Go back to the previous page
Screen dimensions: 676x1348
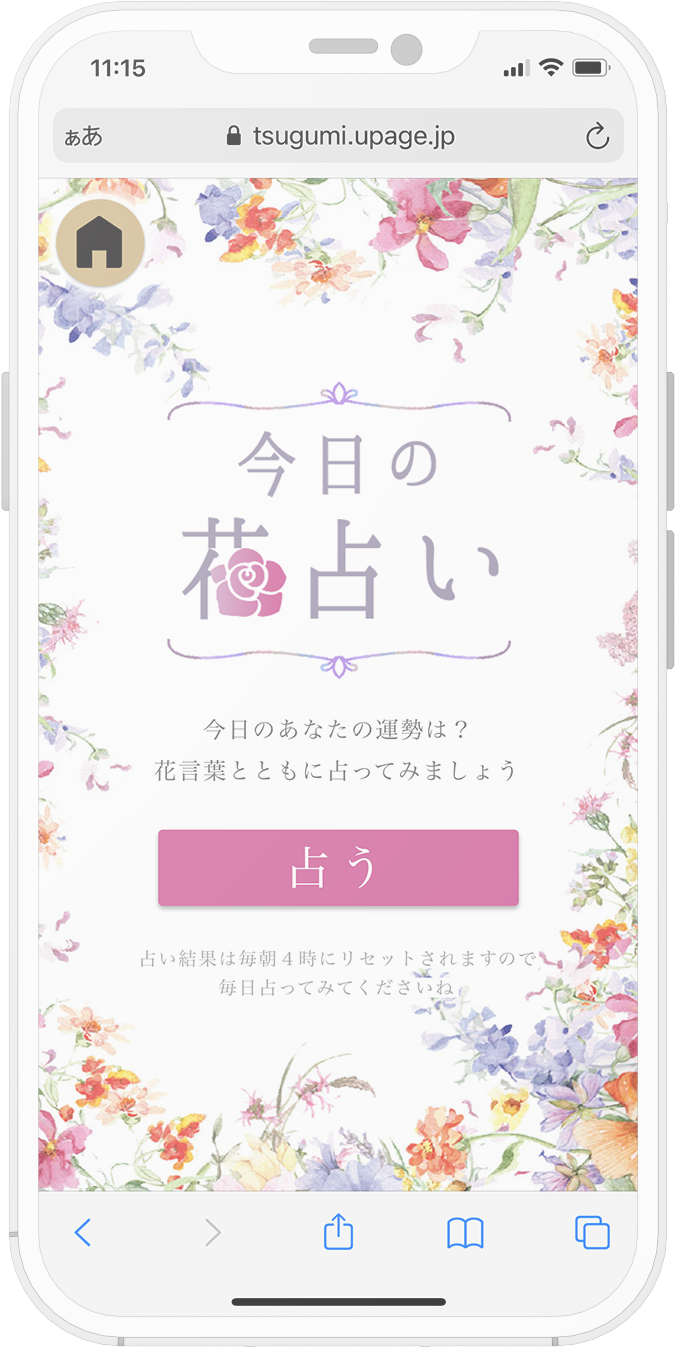(83, 1233)
